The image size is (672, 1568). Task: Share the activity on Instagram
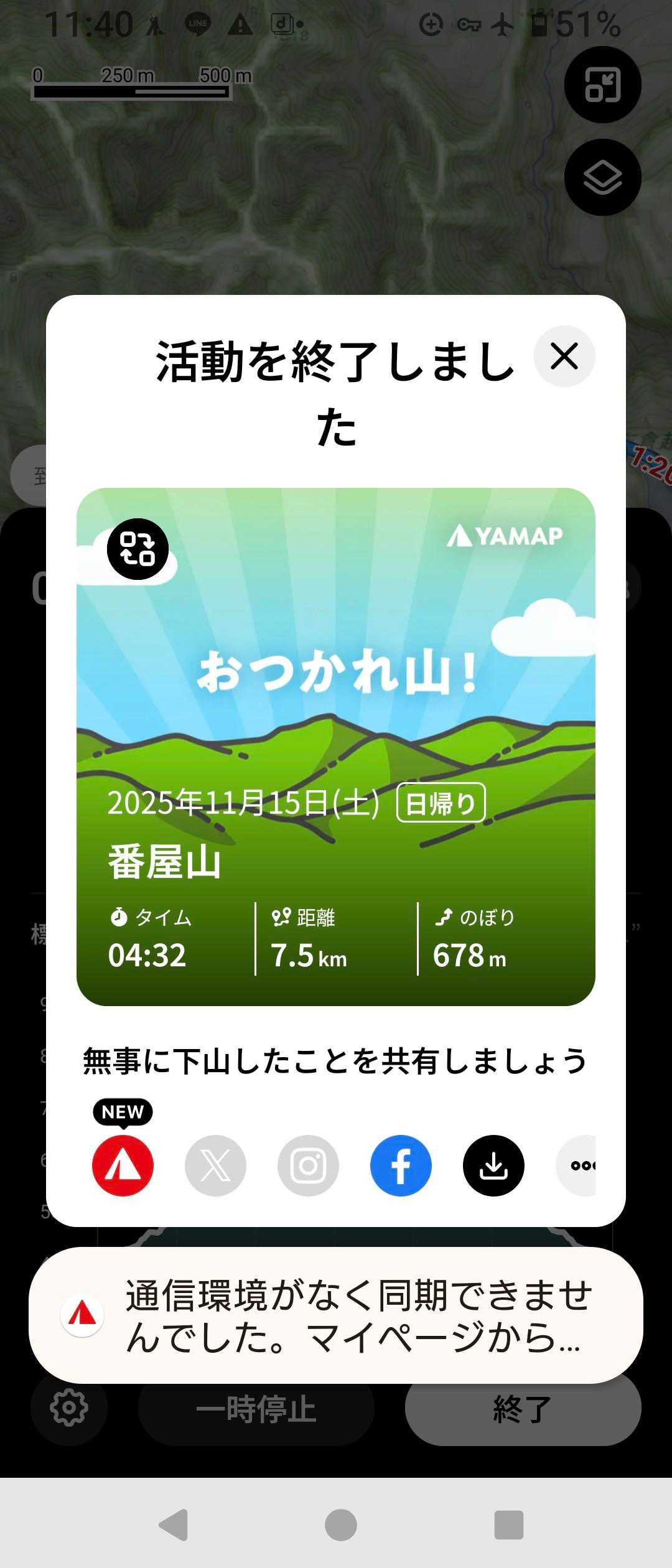(308, 1165)
